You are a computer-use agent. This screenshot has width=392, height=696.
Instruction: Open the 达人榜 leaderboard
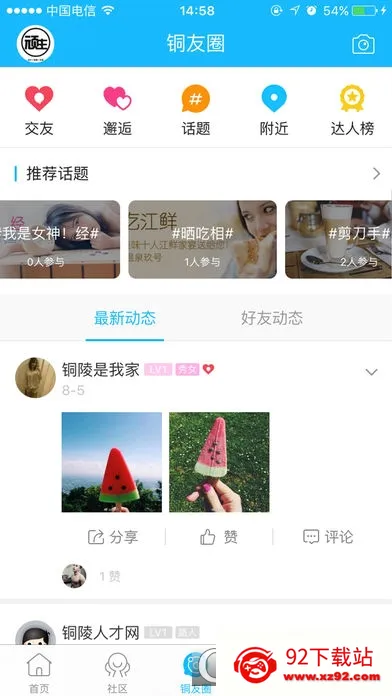pyautogui.click(x=352, y=111)
